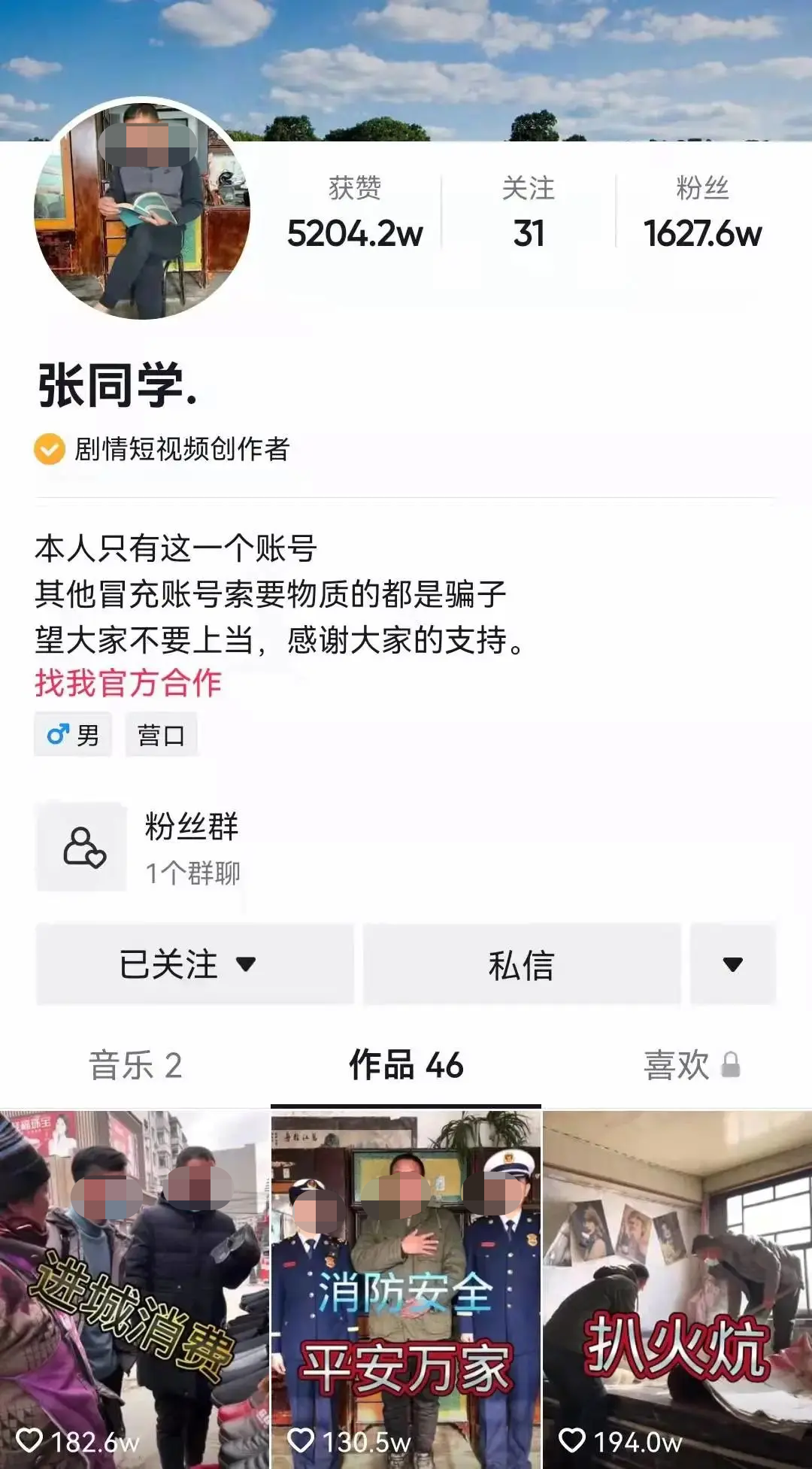Select the 作品 46 tab
Screen dimensions: 812x1469
[406, 1065]
